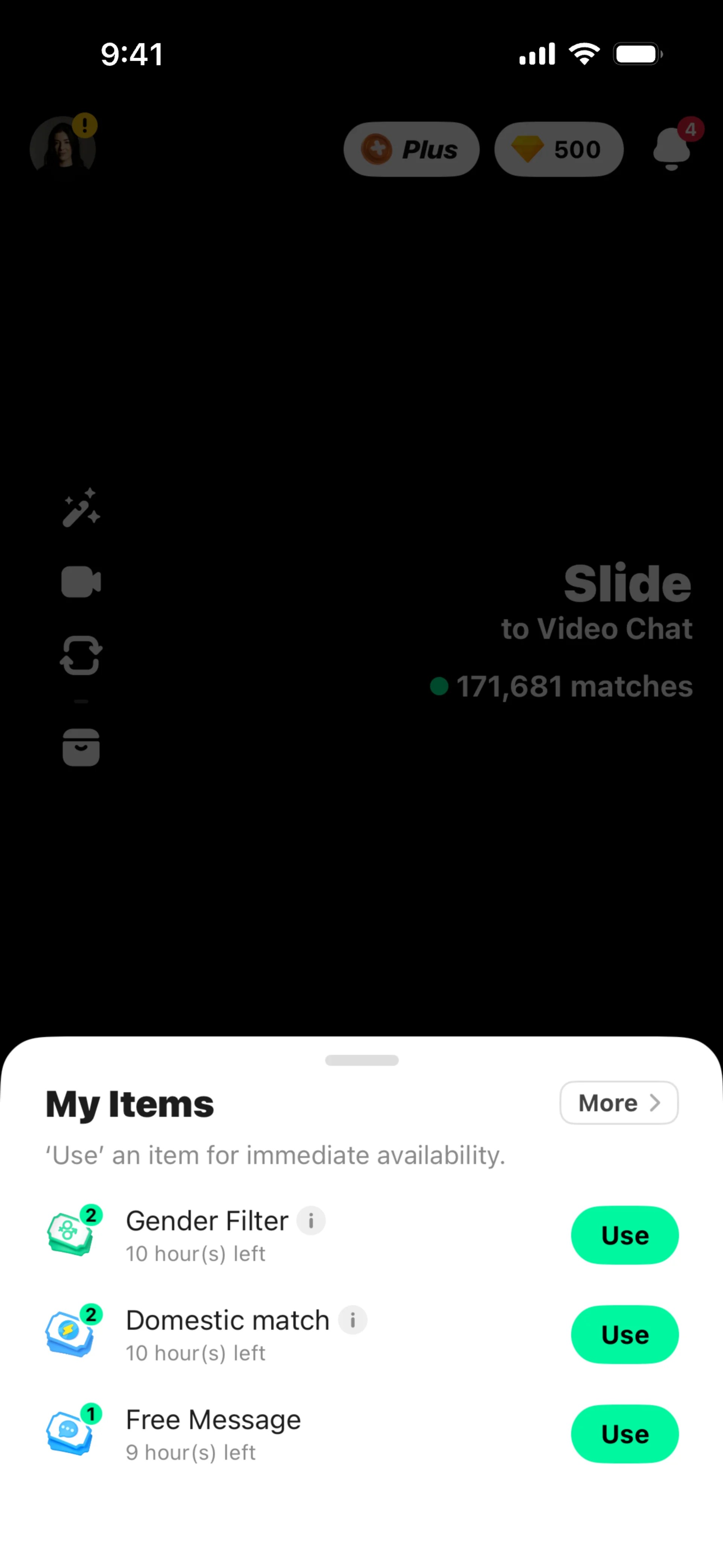Flip the camera view
723x1568 pixels.
[x=81, y=655]
